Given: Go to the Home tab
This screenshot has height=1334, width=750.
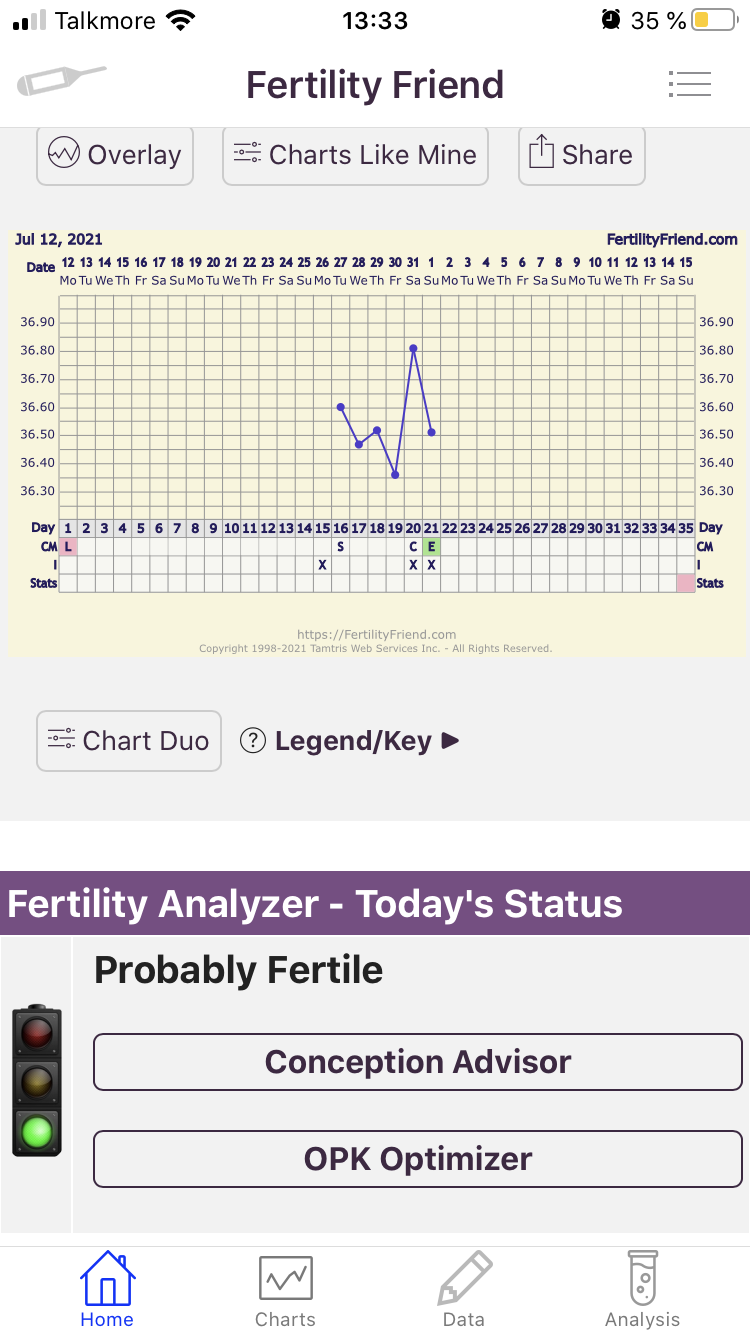Looking at the screenshot, I should [107, 1290].
